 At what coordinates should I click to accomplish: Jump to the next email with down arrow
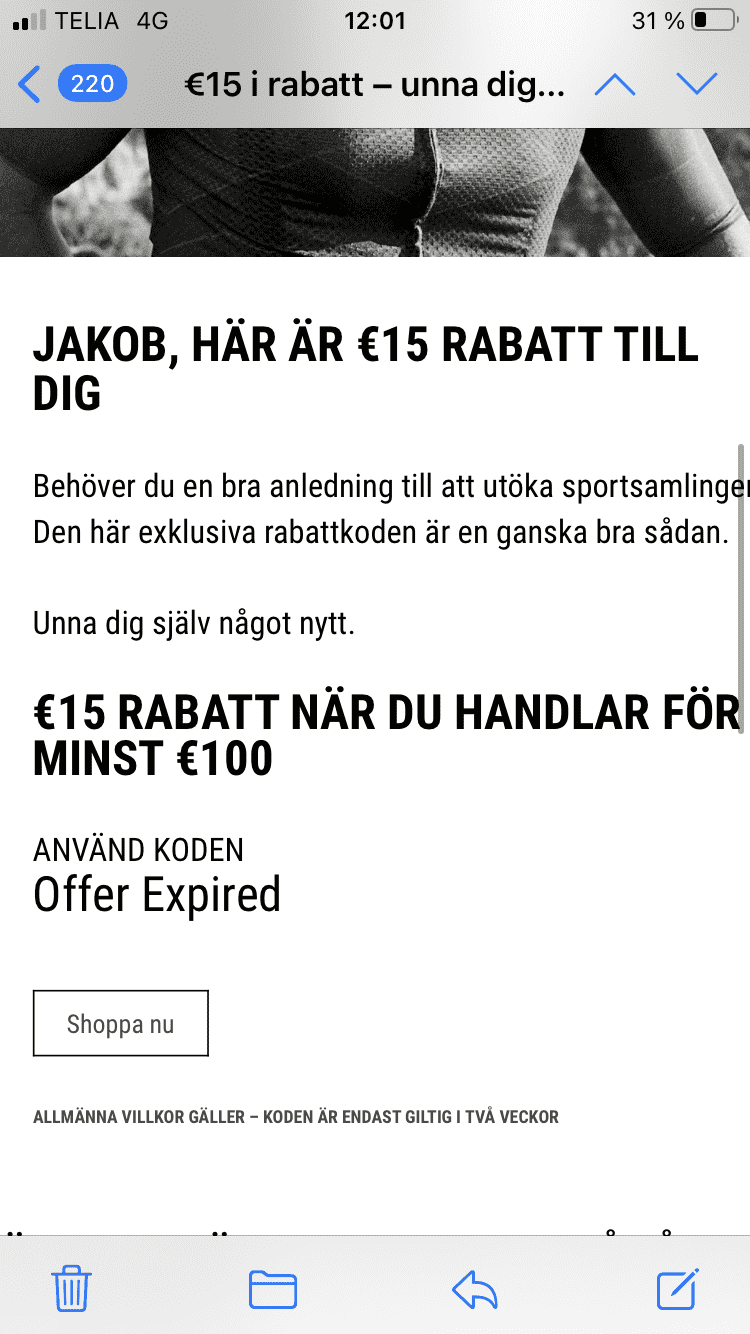point(697,85)
